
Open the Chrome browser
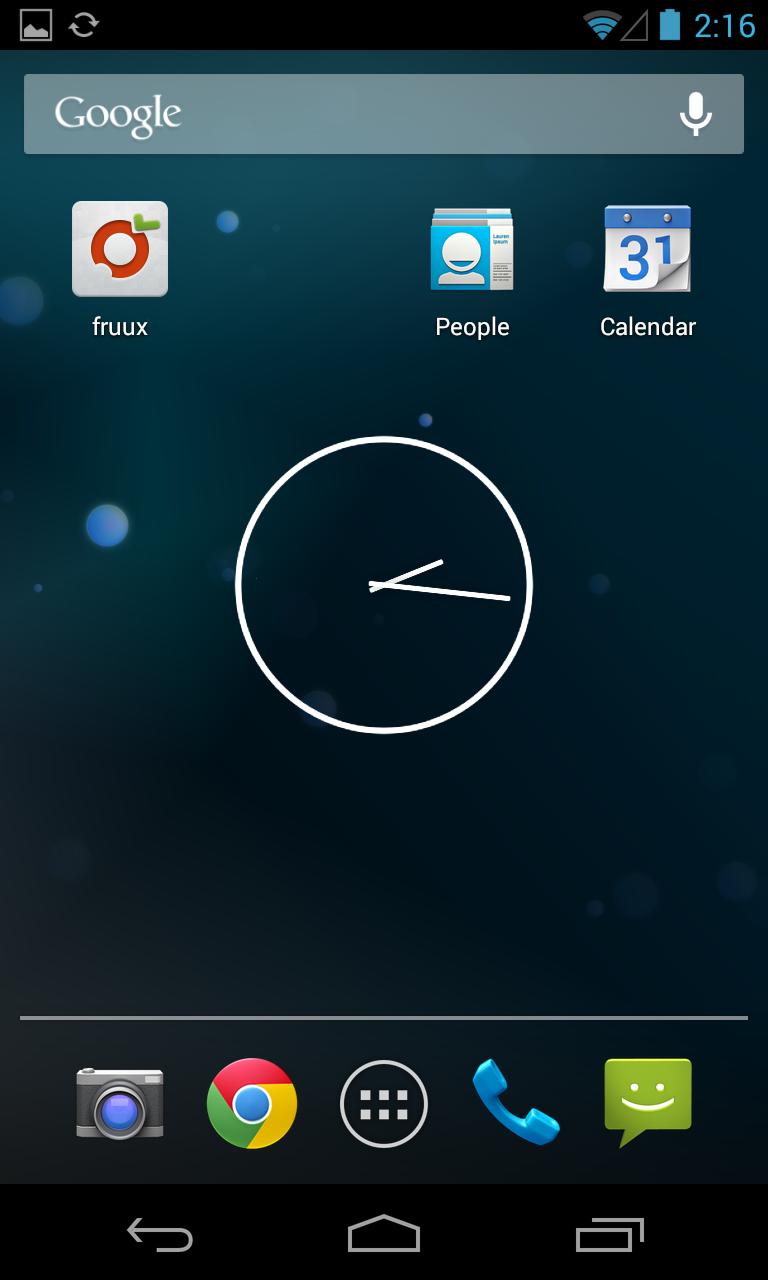(252, 1103)
